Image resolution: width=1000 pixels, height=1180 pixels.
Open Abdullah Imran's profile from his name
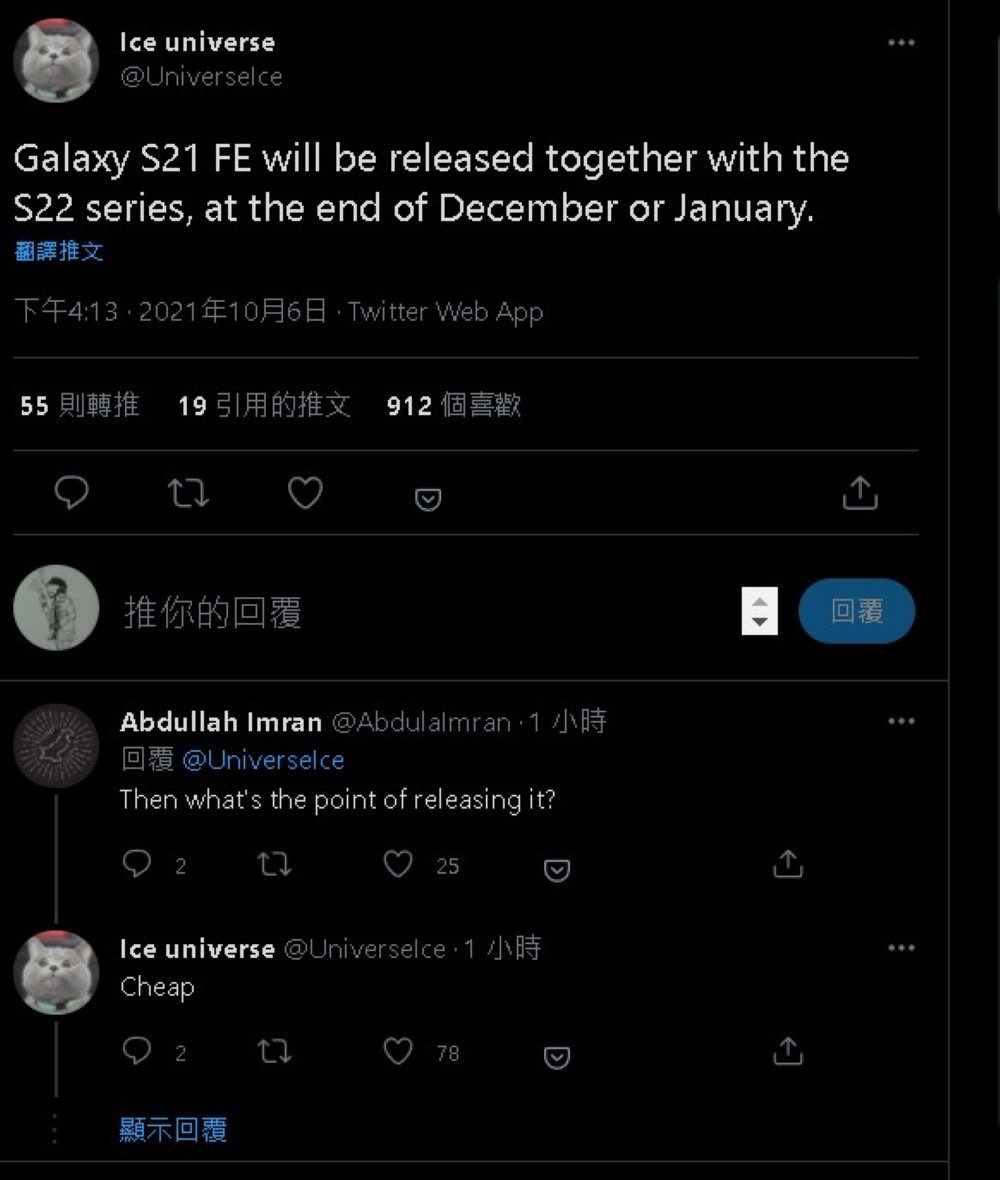[220, 722]
